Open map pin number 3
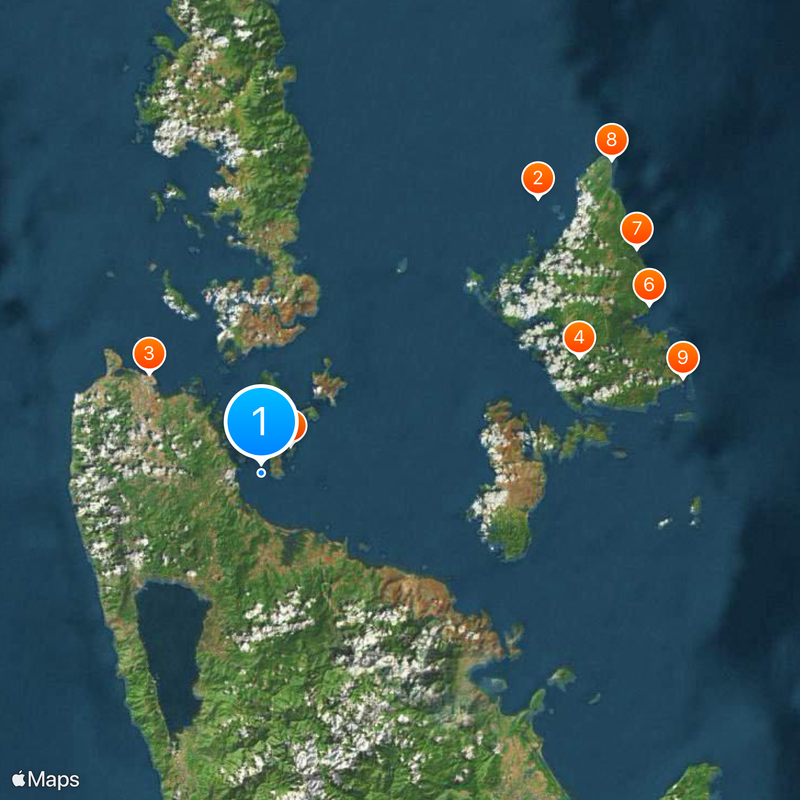The height and width of the screenshot is (800, 800). [x=149, y=353]
